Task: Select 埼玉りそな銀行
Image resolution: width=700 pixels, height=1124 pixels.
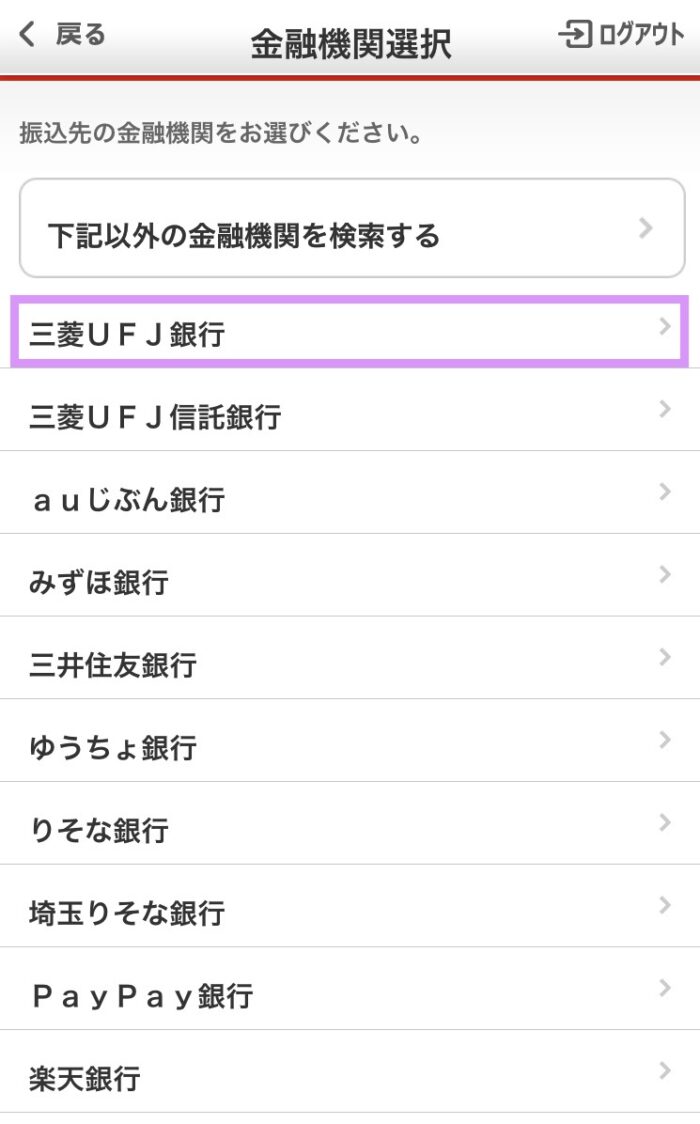Action: click(x=350, y=906)
